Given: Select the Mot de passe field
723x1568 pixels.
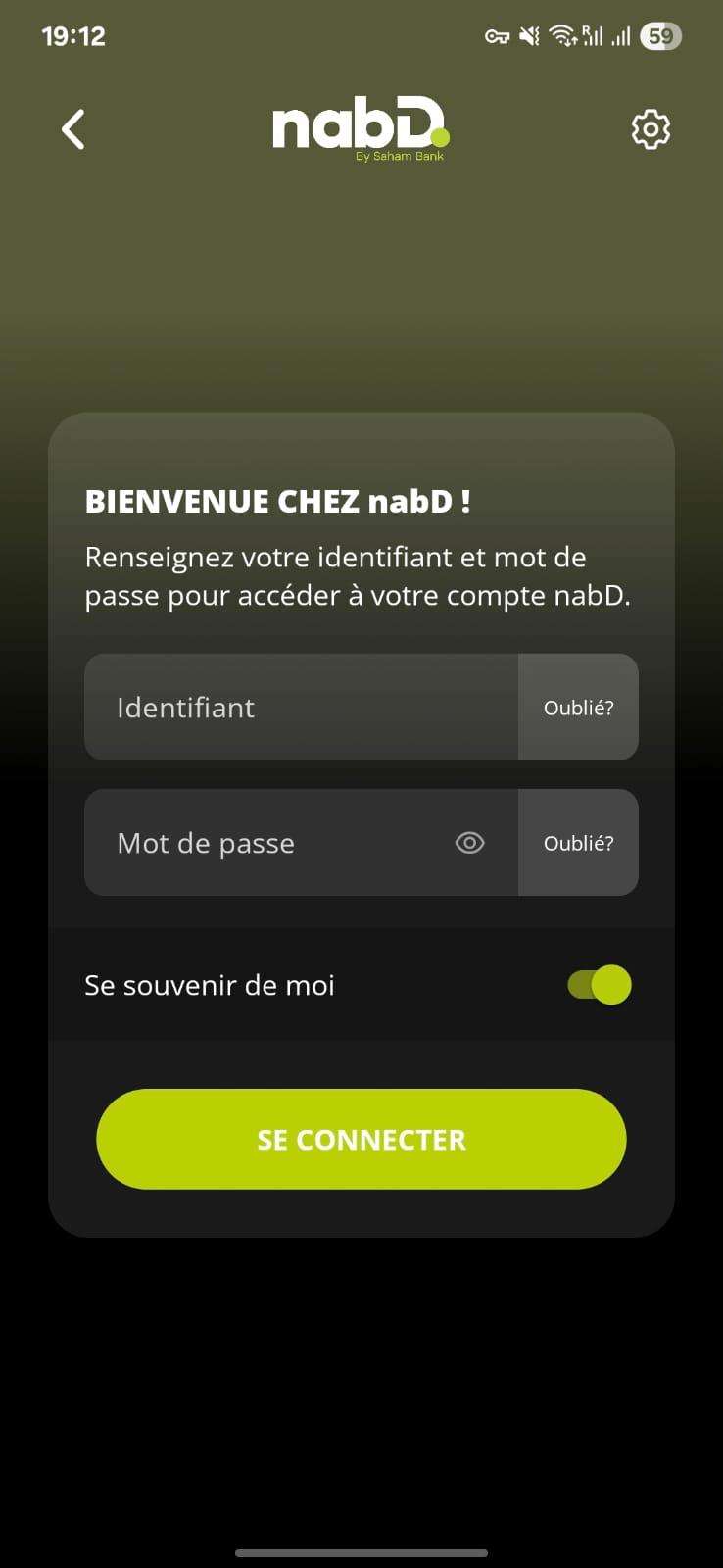Looking at the screenshot, I should coord(265,843).
